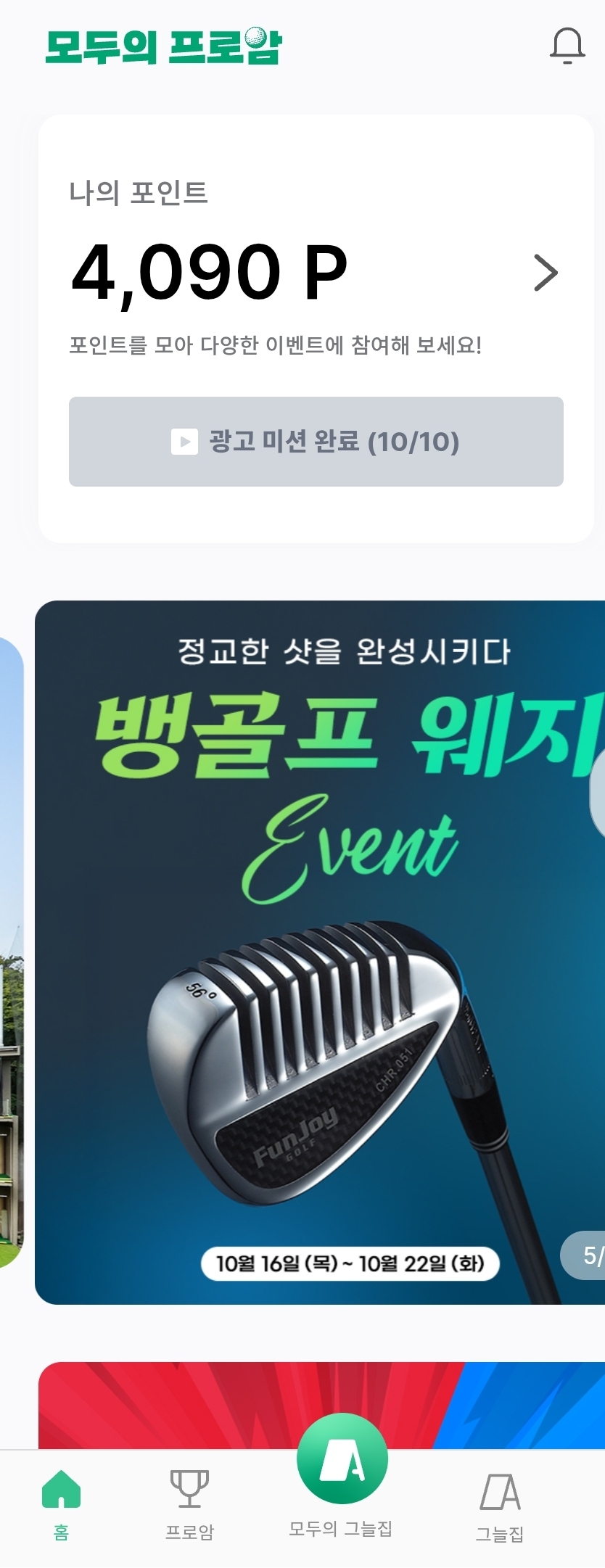Tap the 광고 미션 완료 (10/10) button

pyautogui.click(x=316, y=441)
